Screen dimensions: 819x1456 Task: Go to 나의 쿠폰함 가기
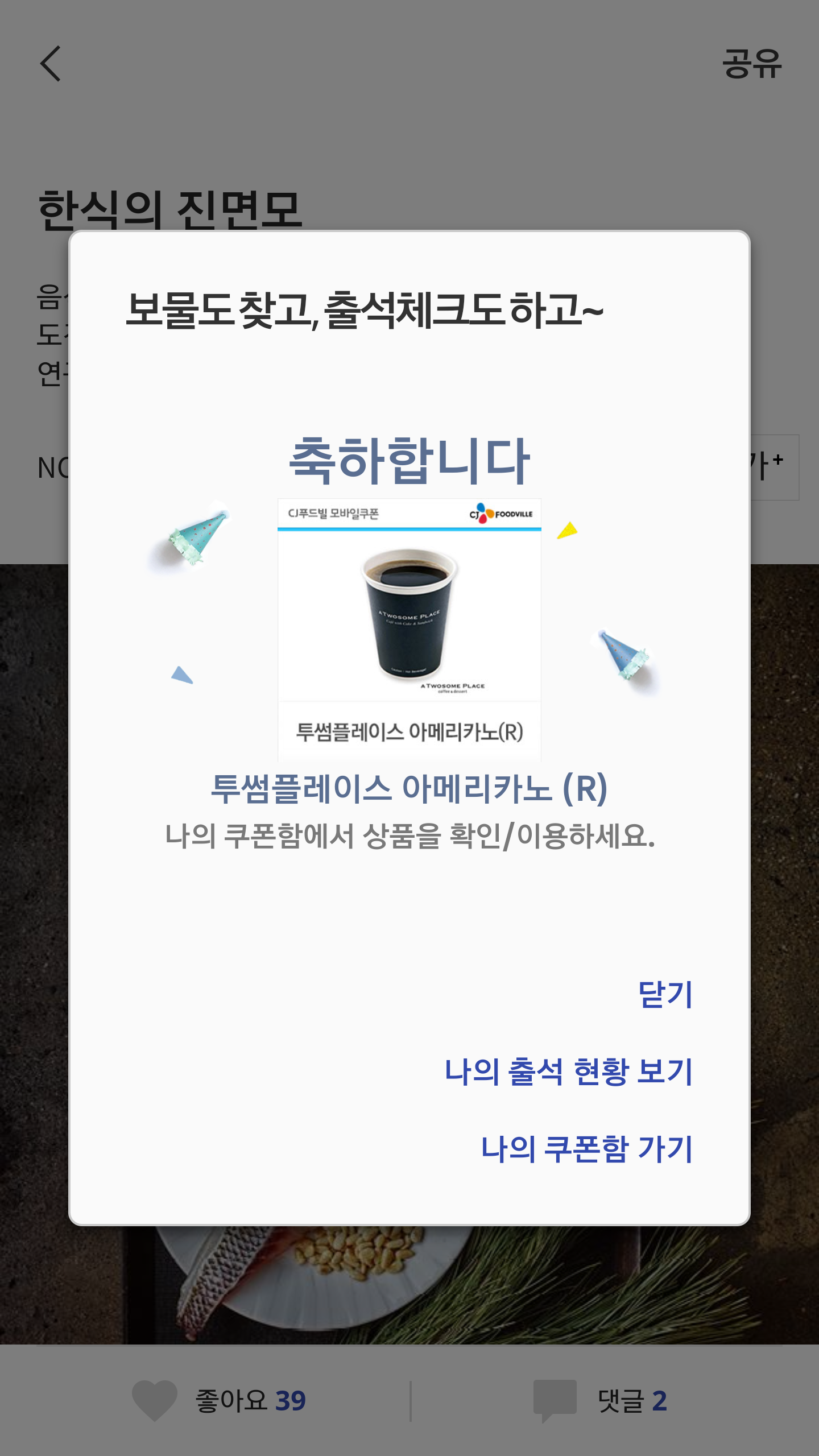coord(586,1149)
